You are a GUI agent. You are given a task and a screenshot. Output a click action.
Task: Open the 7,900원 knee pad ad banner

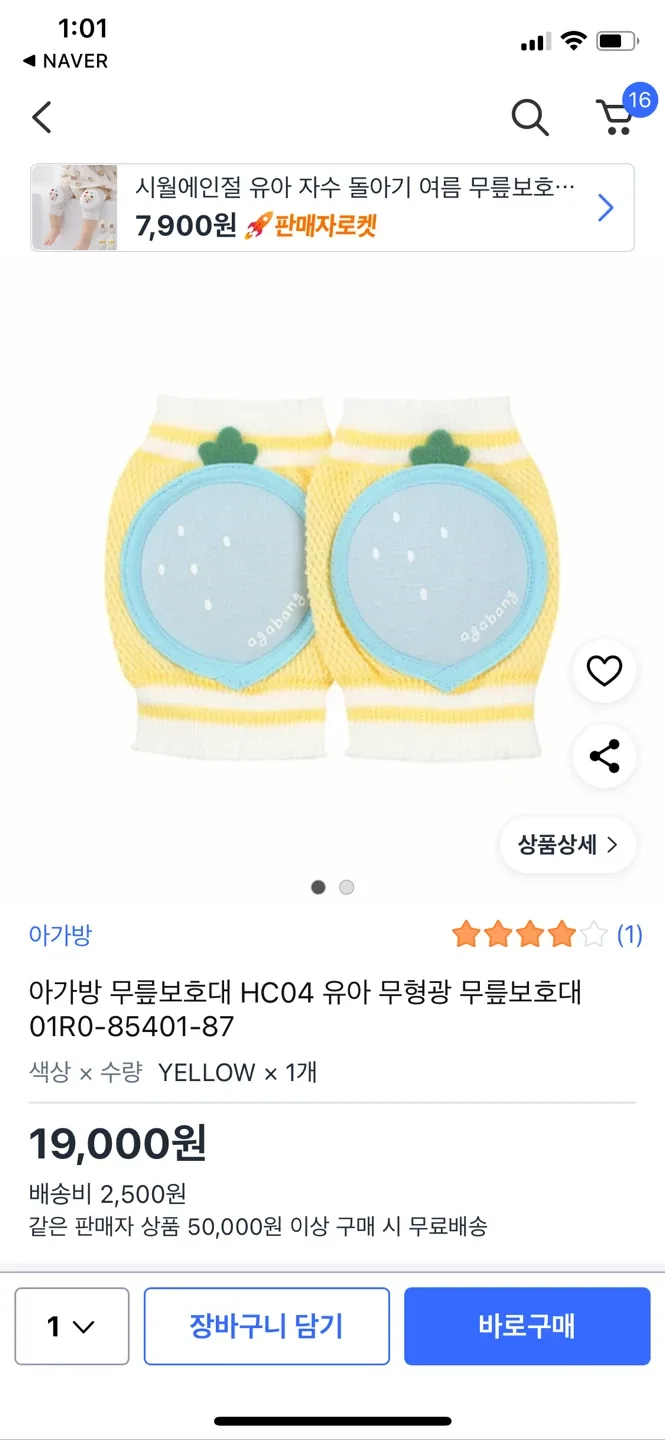pos(332,207)
